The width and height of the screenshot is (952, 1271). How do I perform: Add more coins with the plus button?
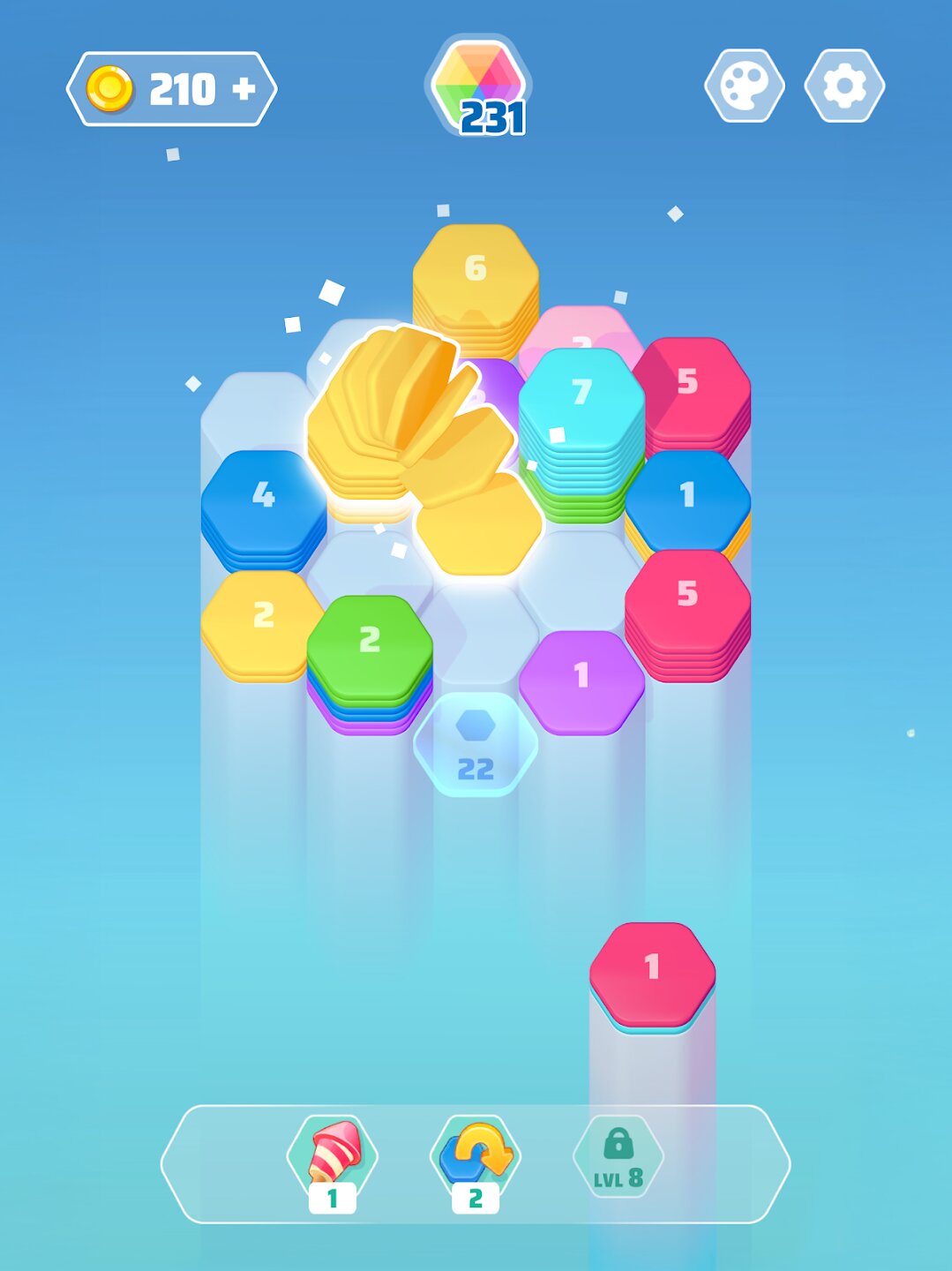244,88
